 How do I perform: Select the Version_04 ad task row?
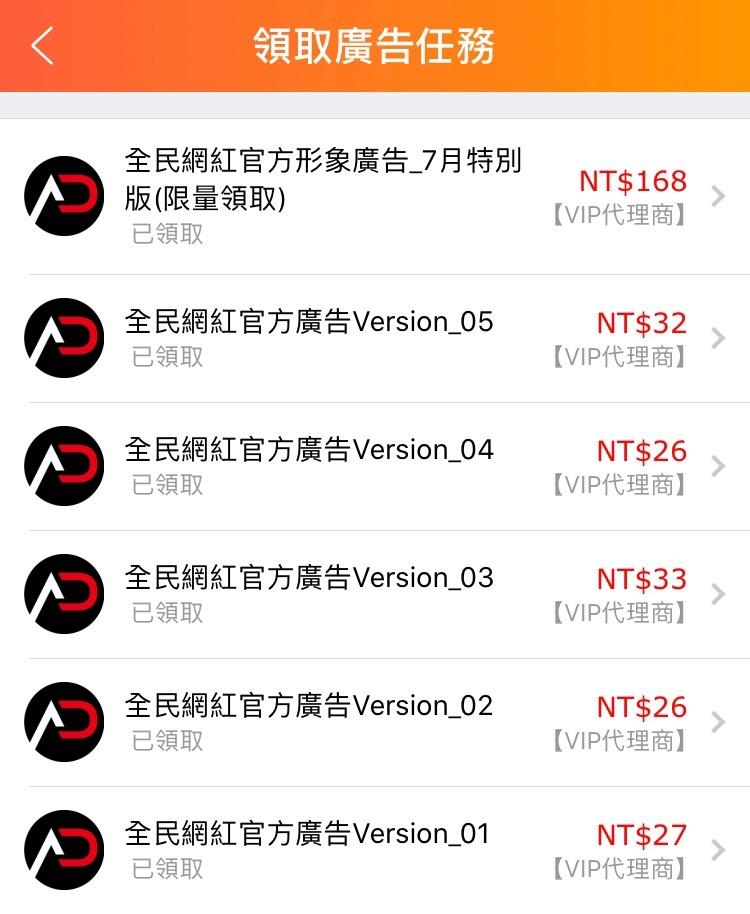pos(375,466)
